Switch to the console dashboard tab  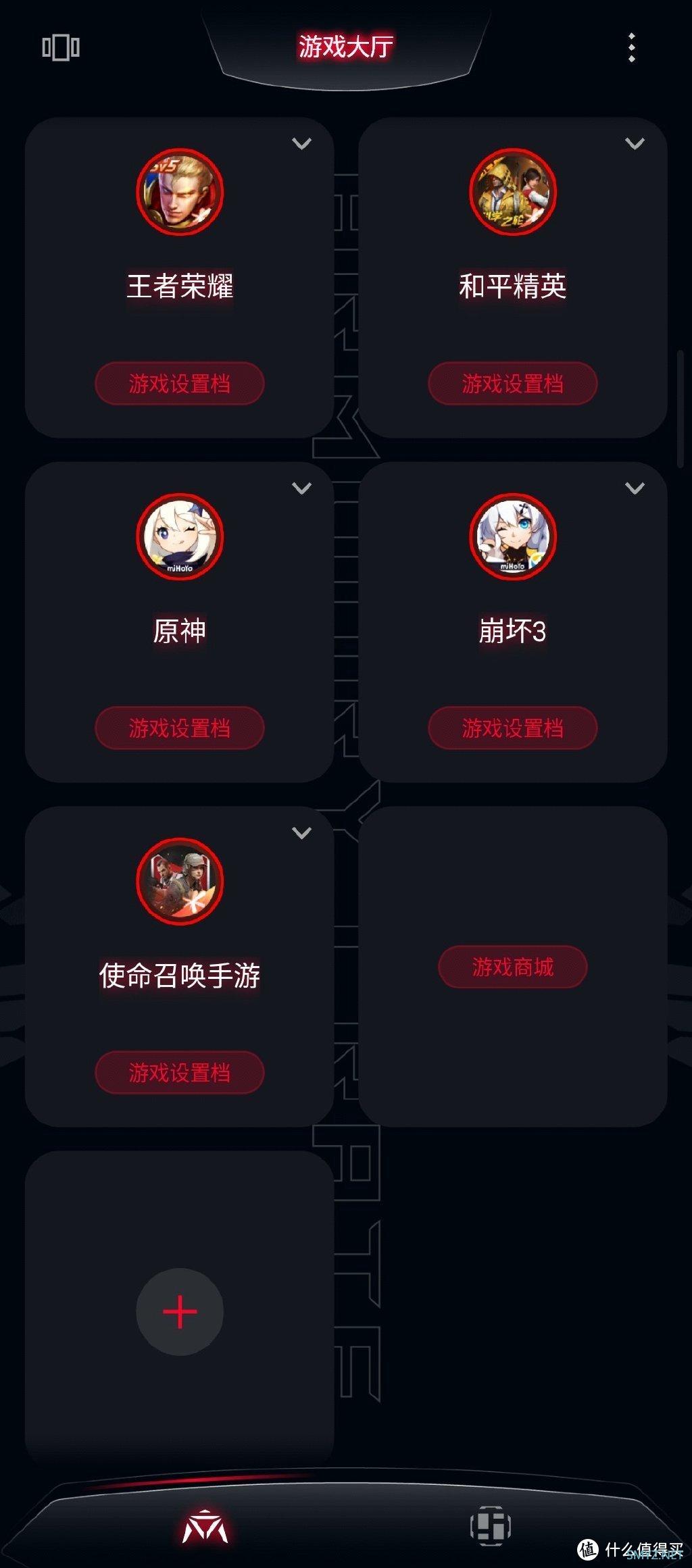pos(490,1525)
